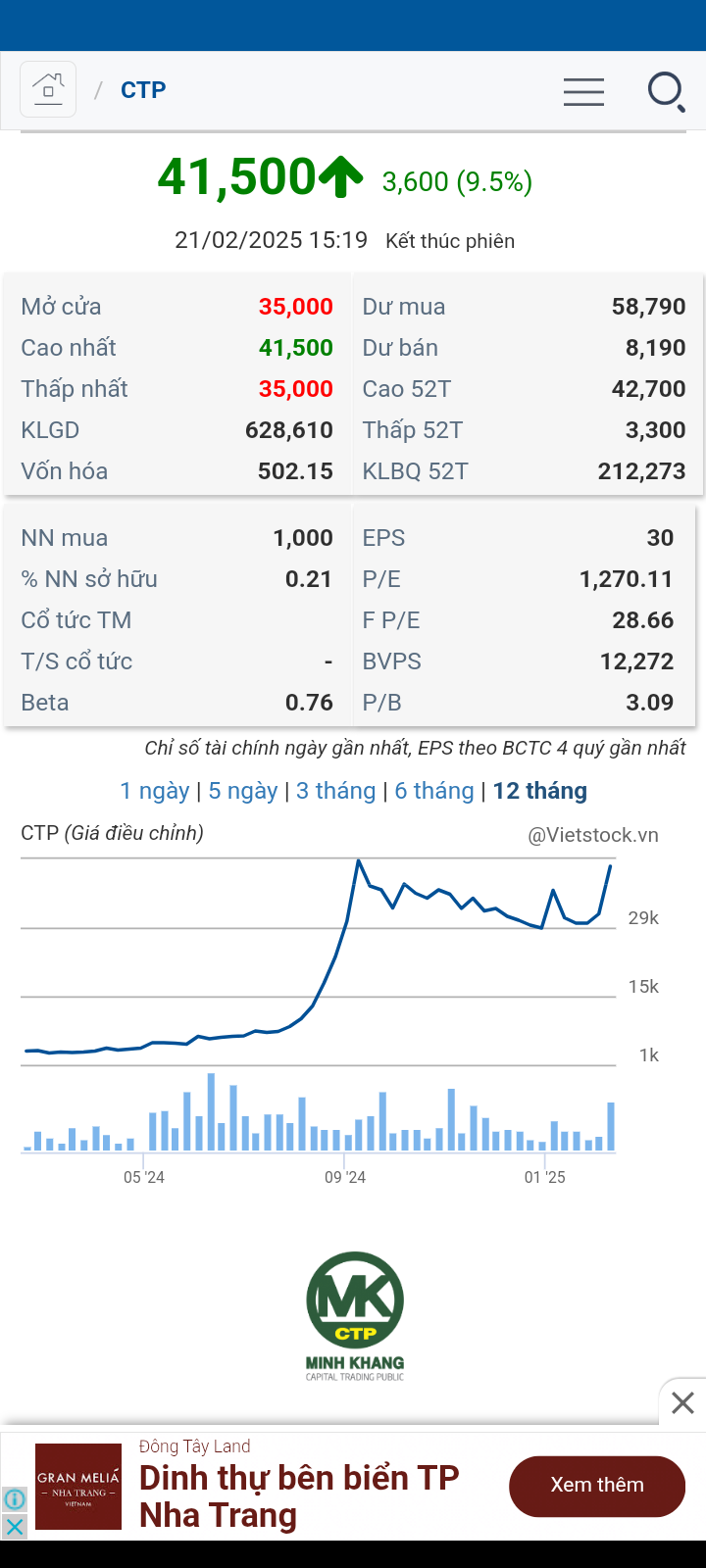The height and width of the screenshot is (1568, 706).
Task: Select the 12 tháng chart range
Action: pos(540,791)
